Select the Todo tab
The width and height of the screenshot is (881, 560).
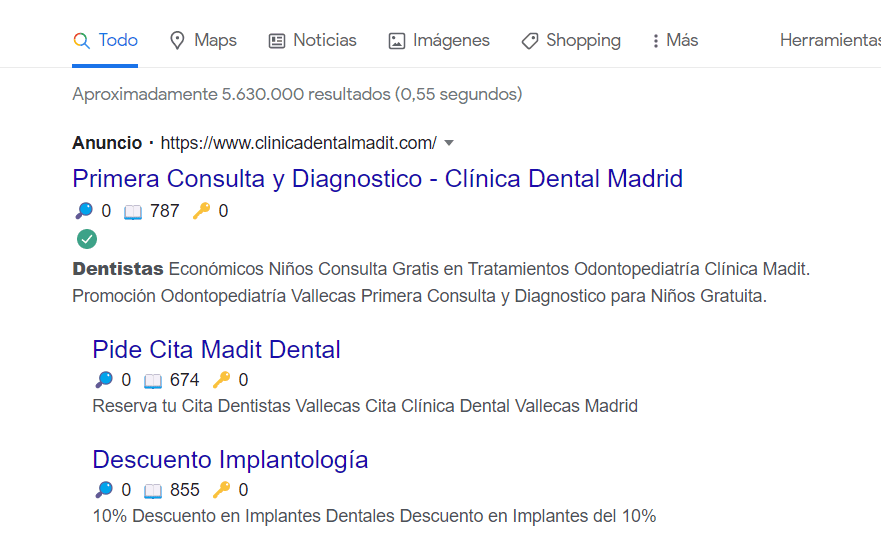coord(106,41)
